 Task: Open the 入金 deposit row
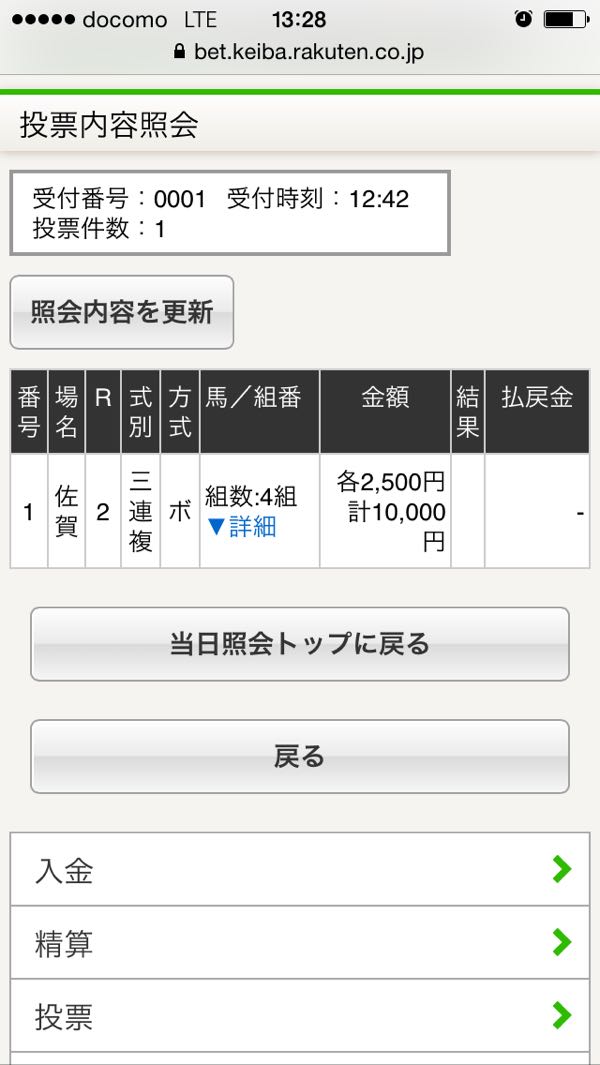pos(299,870)
